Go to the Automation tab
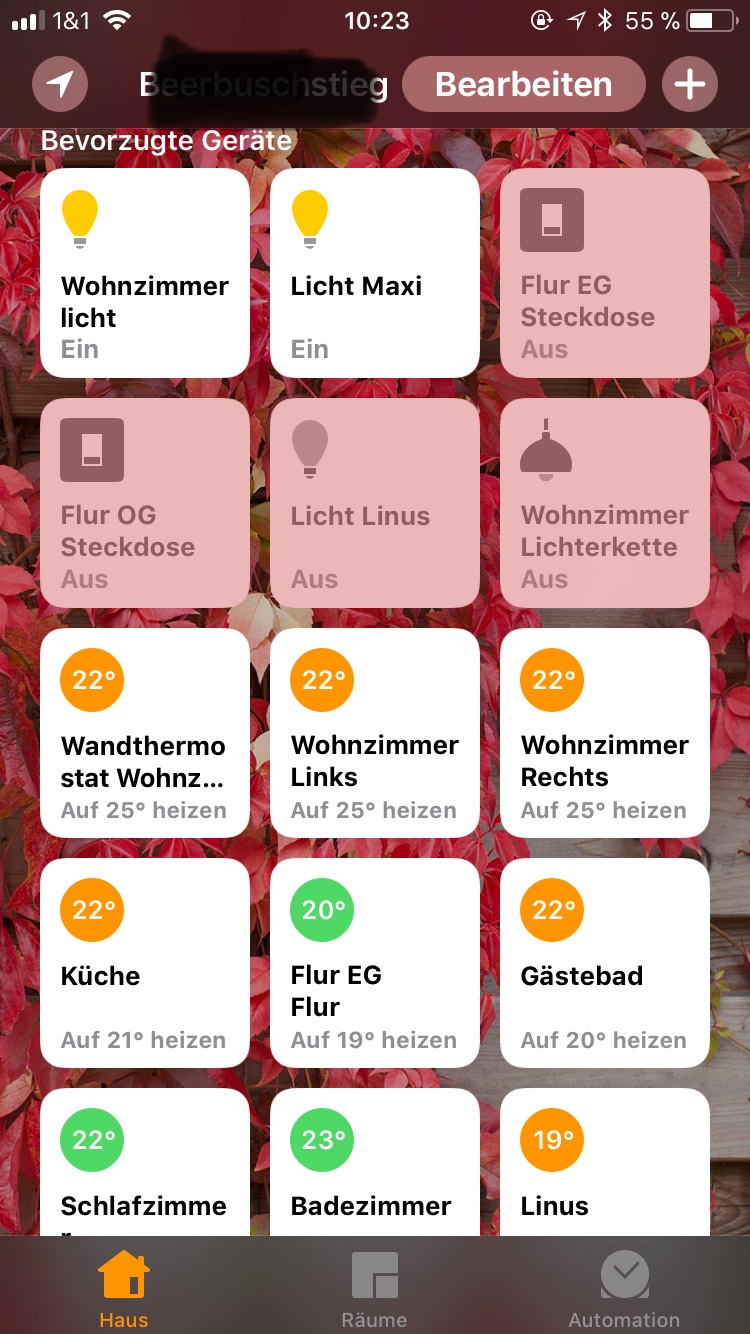Screen dimensions: 750x1334 (624, 1289)
